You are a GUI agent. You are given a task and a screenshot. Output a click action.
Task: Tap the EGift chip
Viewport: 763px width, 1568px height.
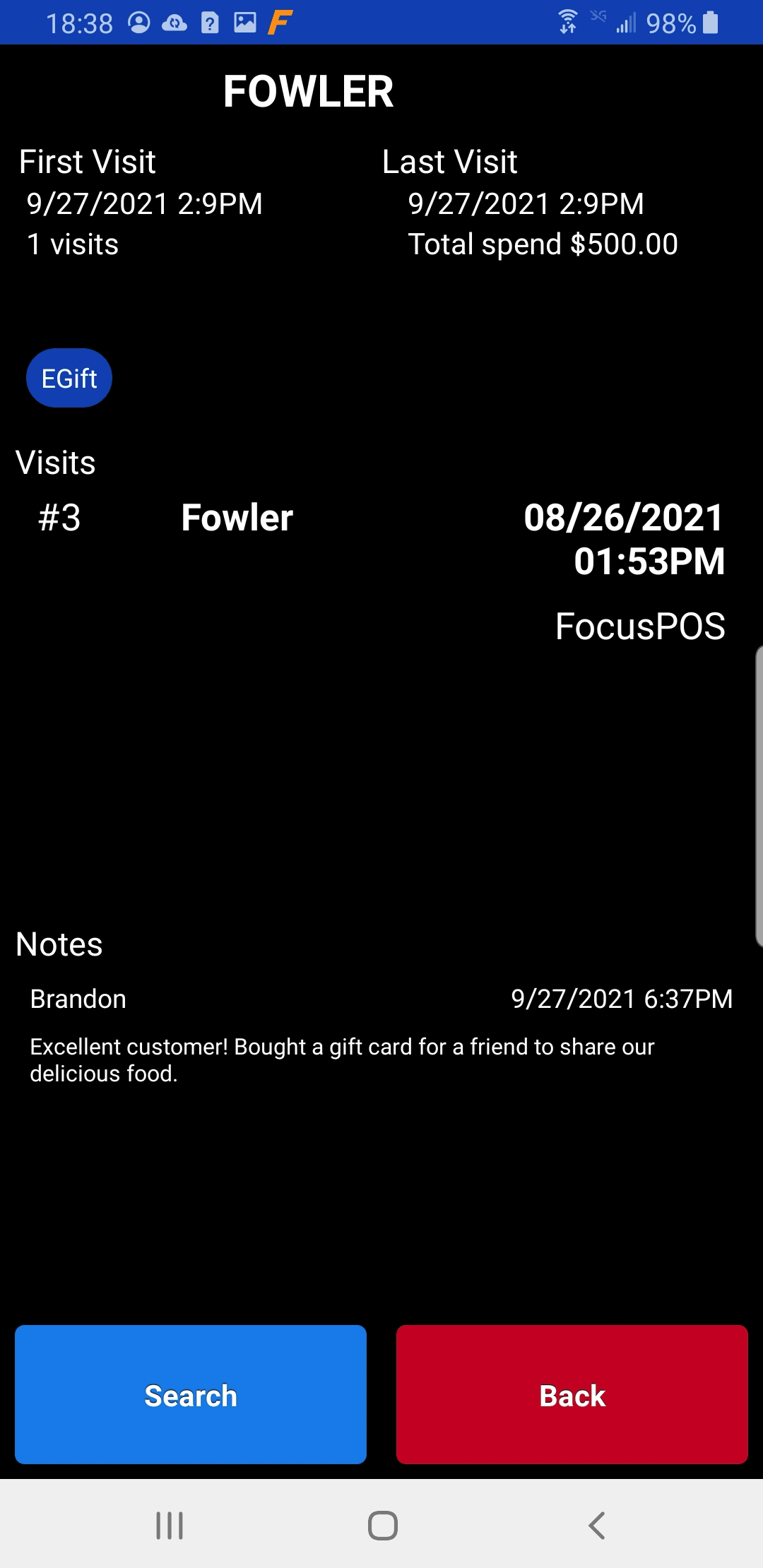coord(69,378)
